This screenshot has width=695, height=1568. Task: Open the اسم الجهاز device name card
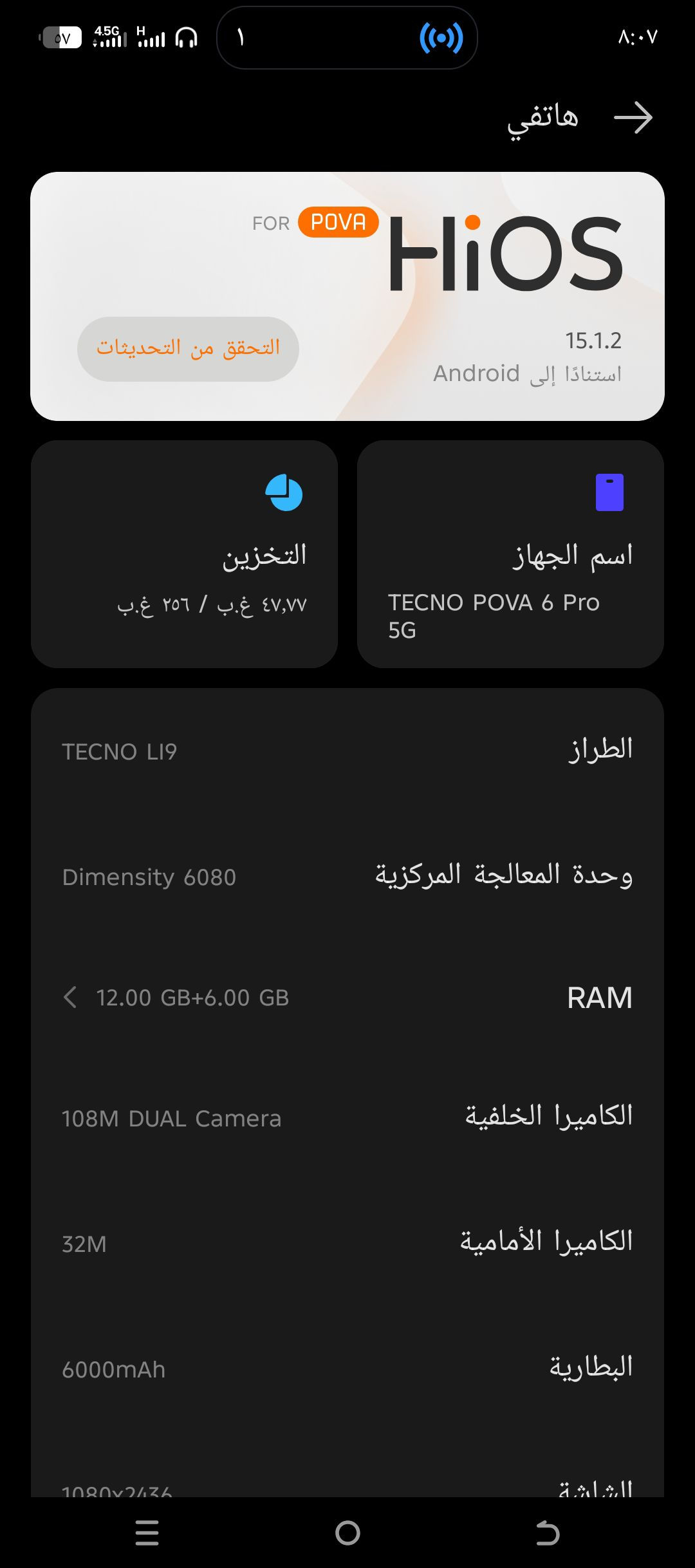pyautogui.click(x=510, y=554)
